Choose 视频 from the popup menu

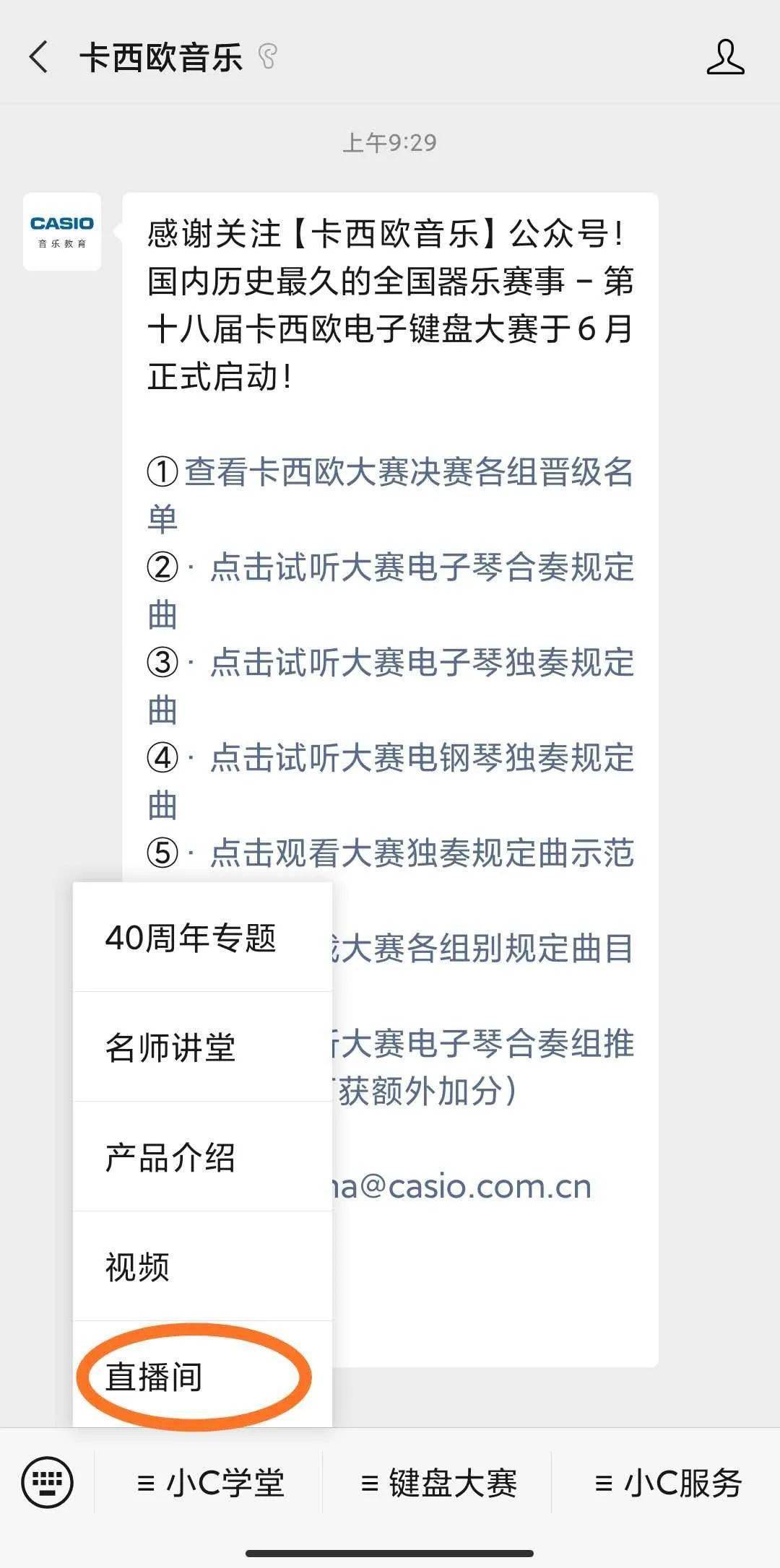(137, 1267)
